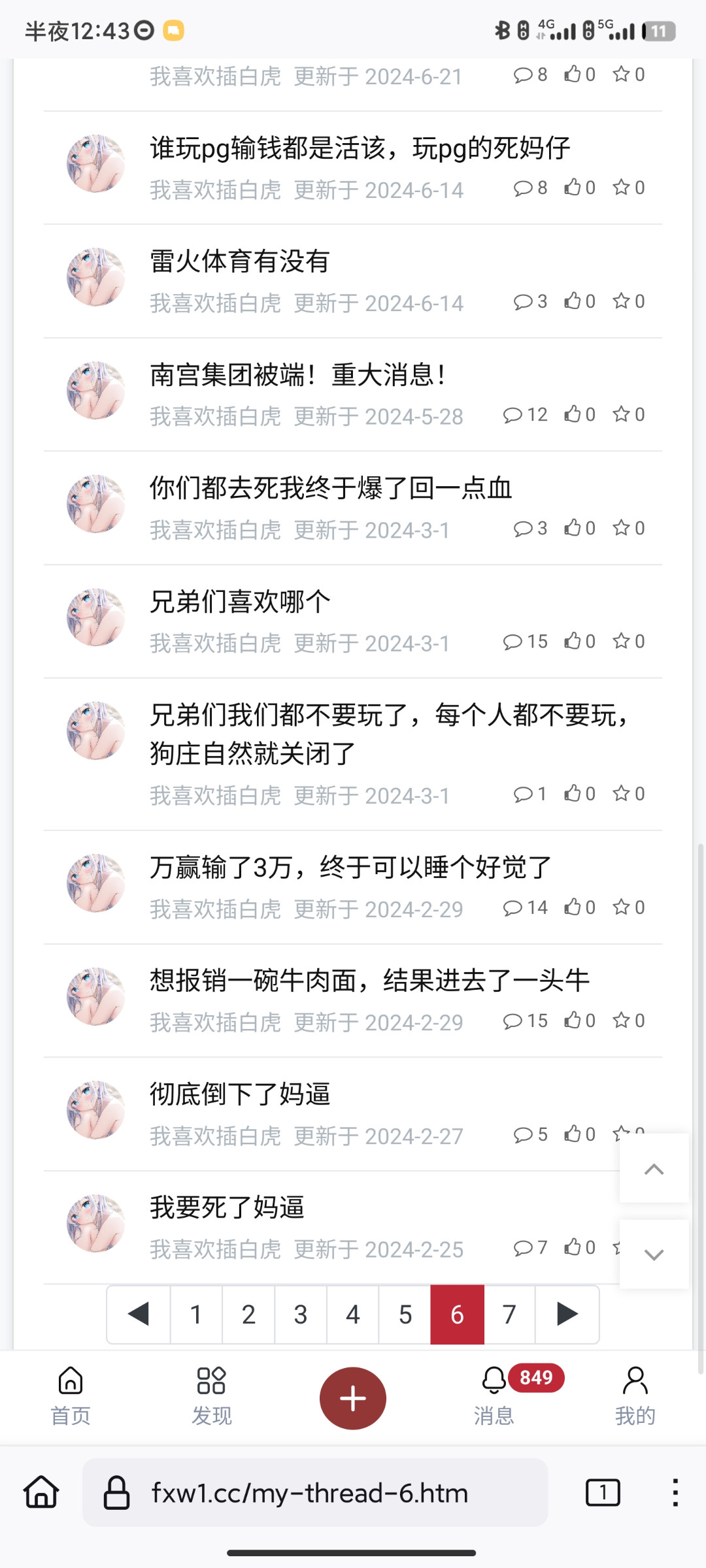Jump to page 3 in pagination

tap(301, 1314)
